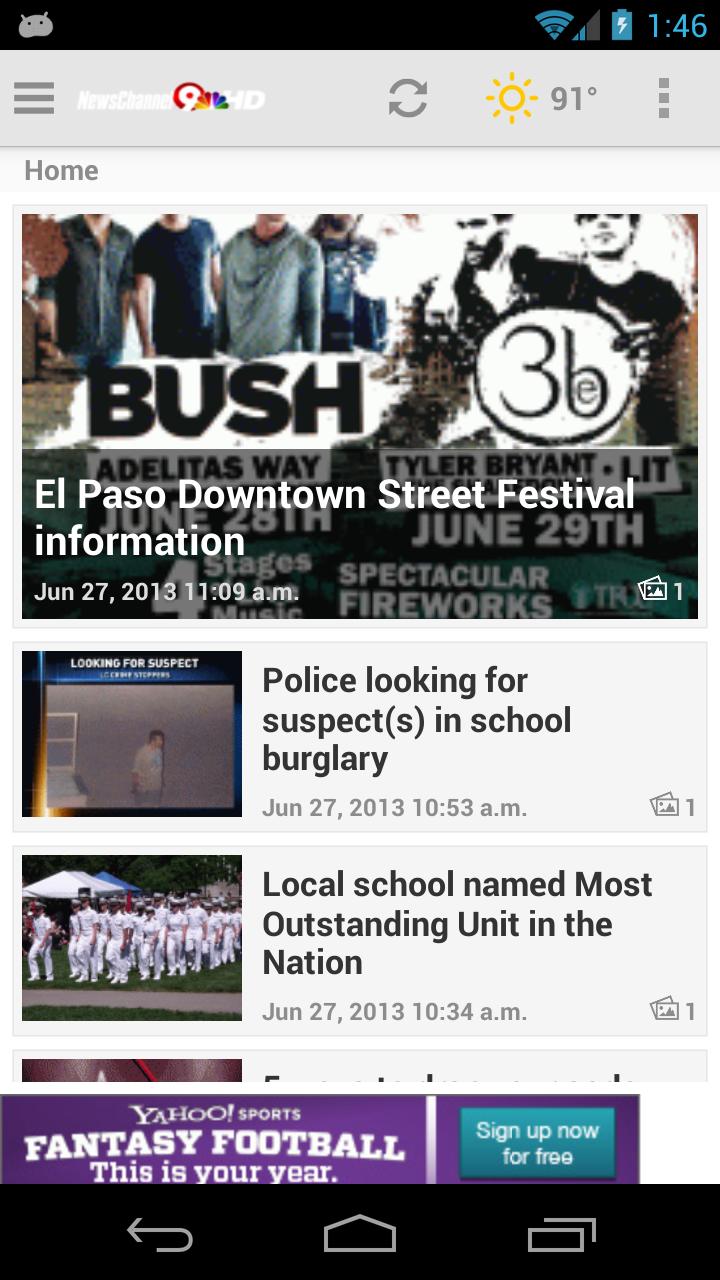Open El Paso Downtown Street Festival article

point(360,415)
